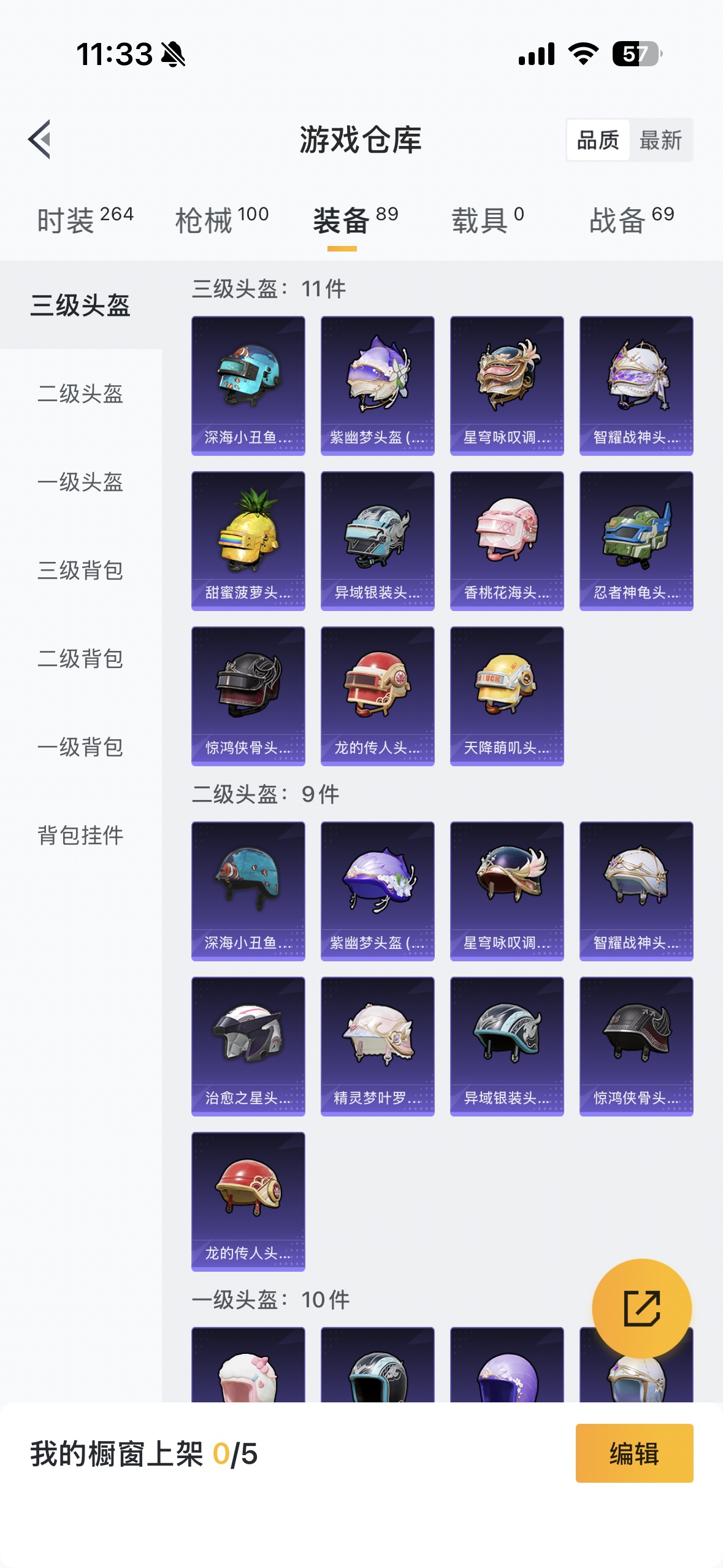Screen dimensions: 723x1568
Task: Select the 甜蜜菠萝 helmet icon
Action: [248, 540]
